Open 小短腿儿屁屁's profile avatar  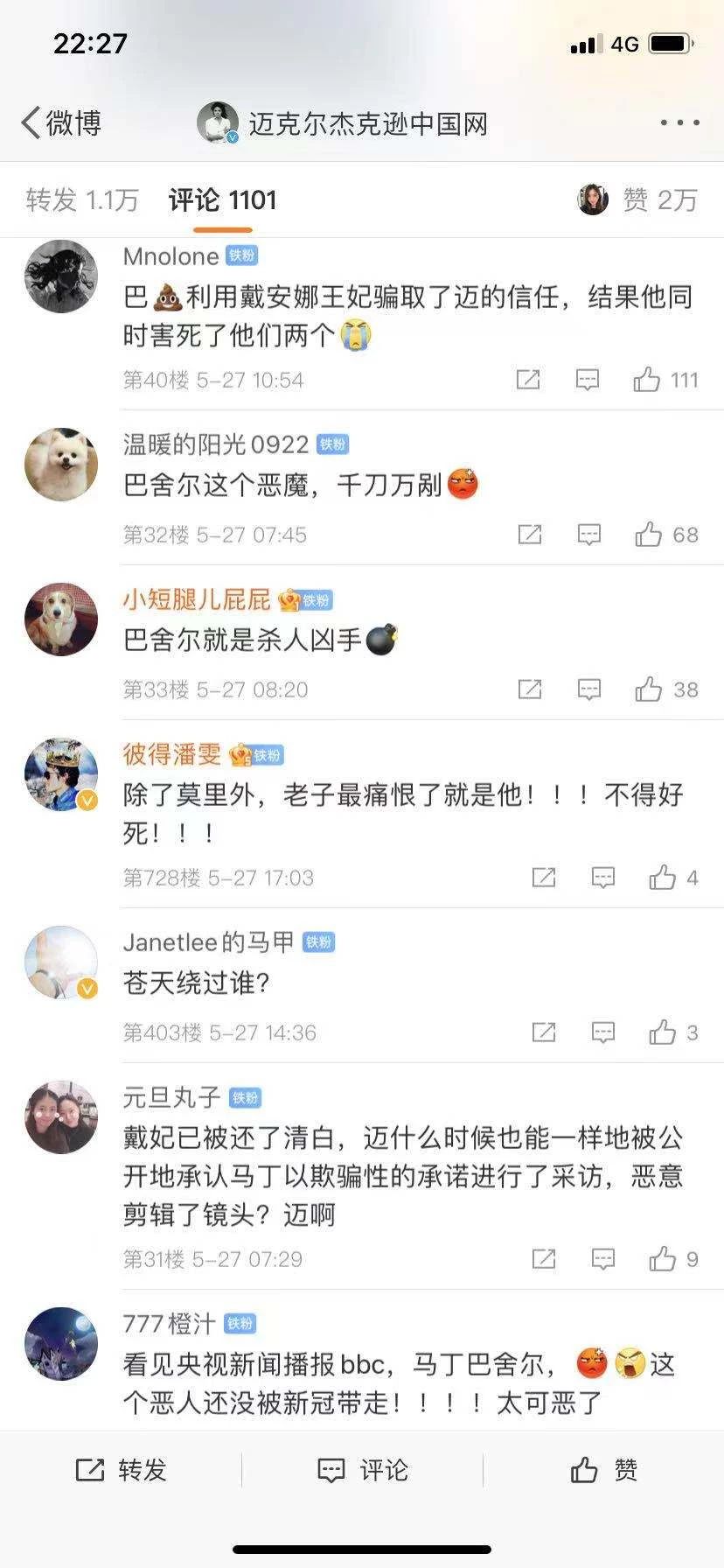[60, 619]
